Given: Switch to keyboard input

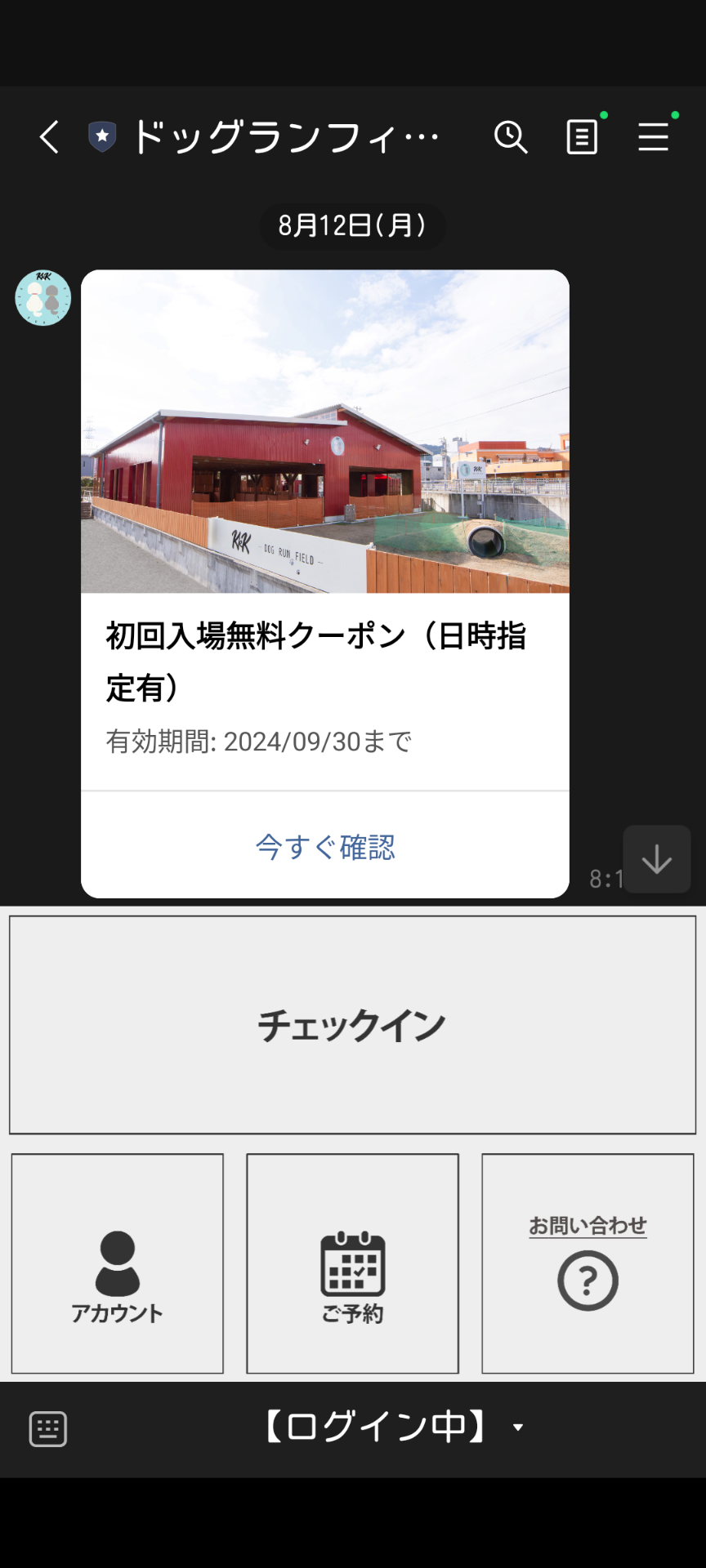Looking at the screenshot, I should point(48,1429).
